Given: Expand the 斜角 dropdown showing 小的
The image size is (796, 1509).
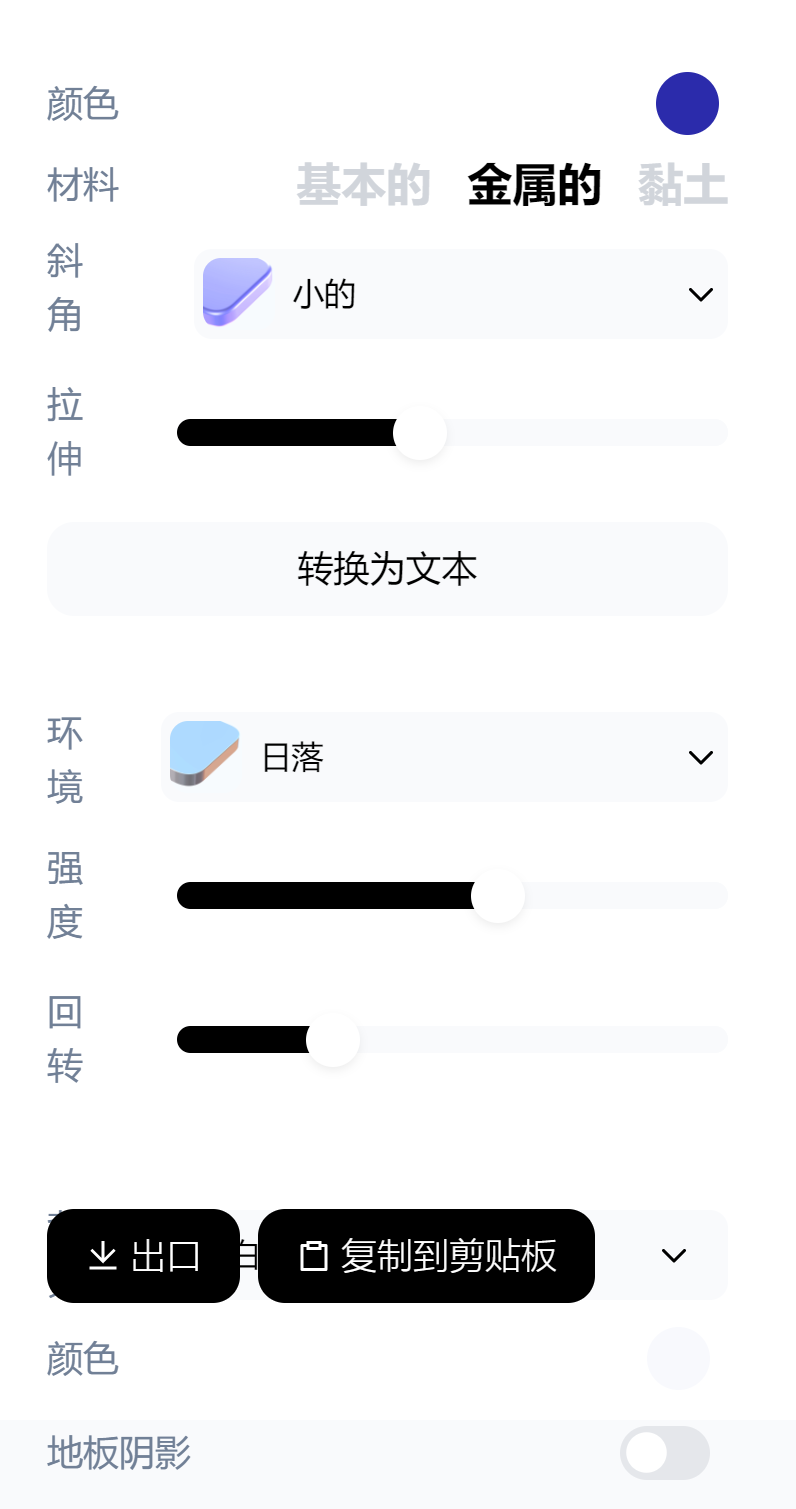Looking at the screenshot, I should pyautogui.click(x=460, y=294).
